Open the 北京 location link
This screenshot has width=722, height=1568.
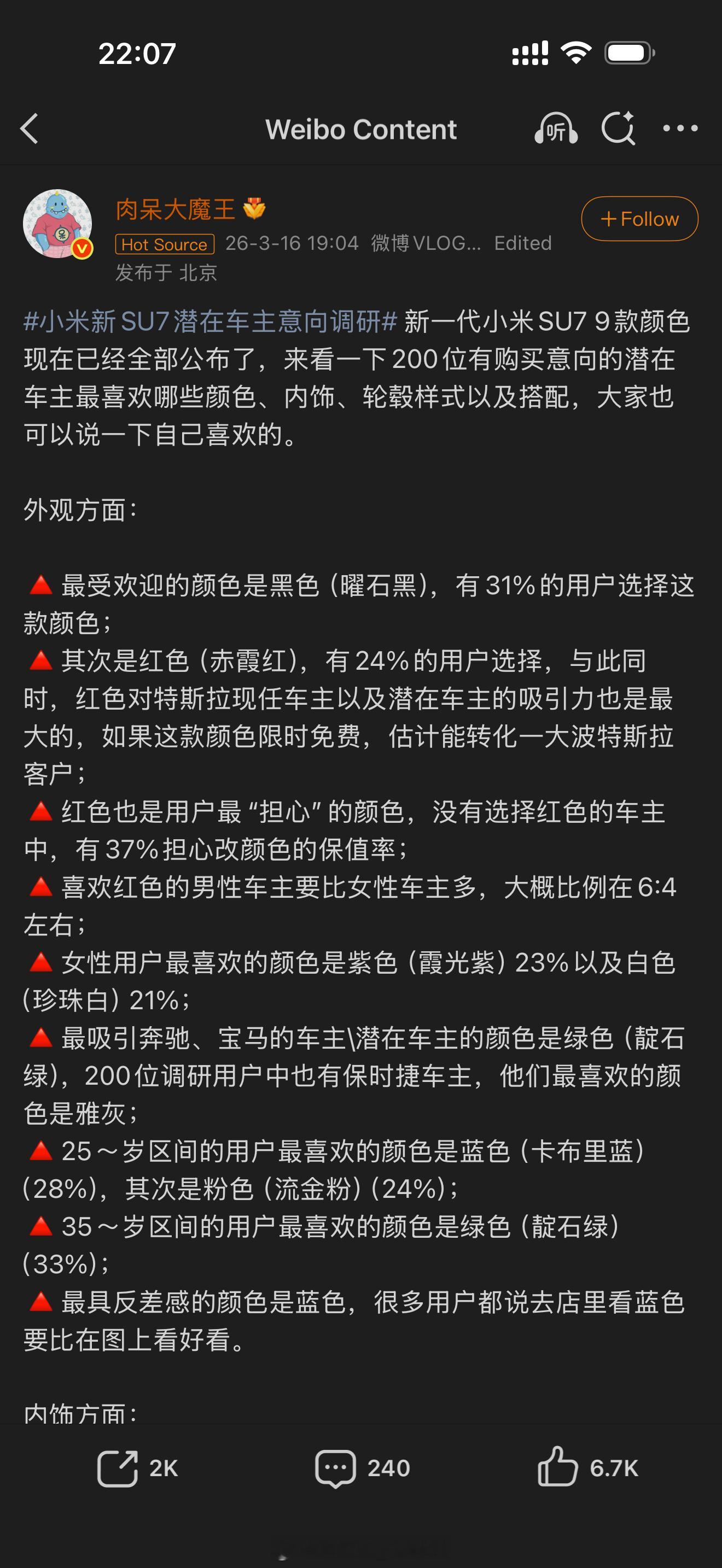tap(201, 274)
